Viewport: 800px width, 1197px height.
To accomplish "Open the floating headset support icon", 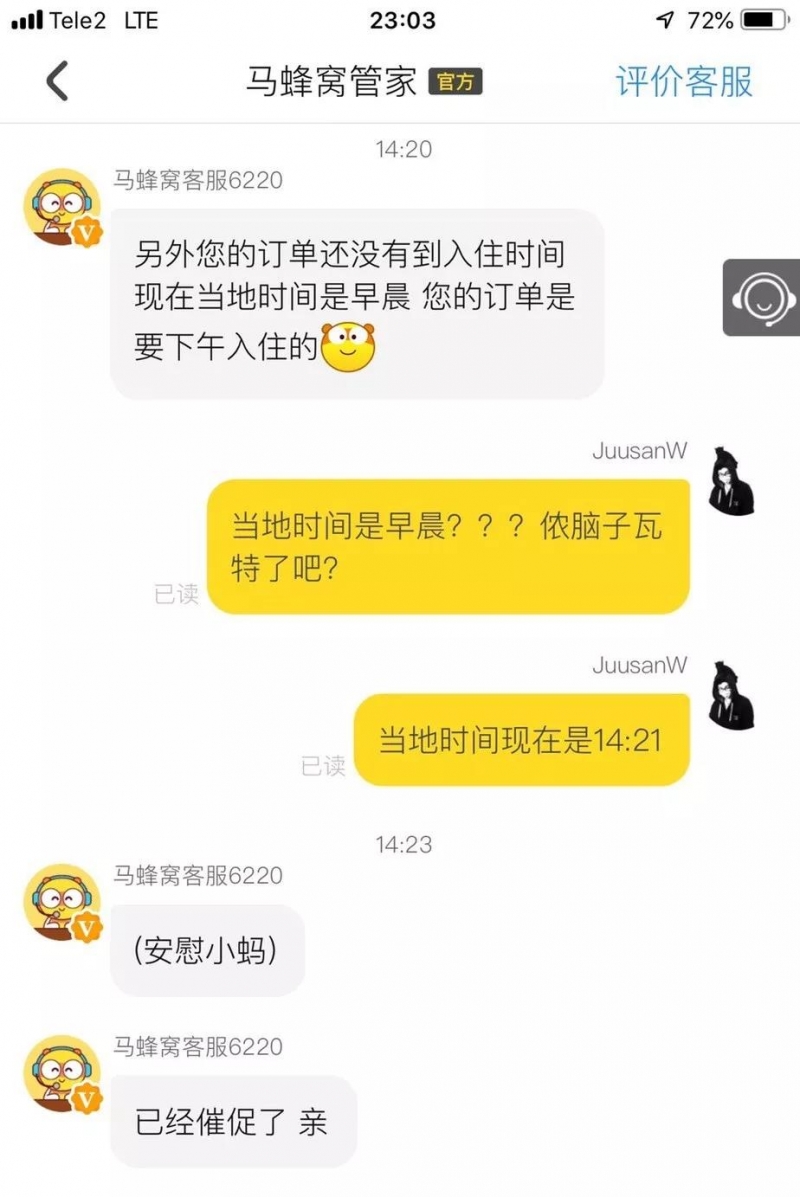I will click(764, 297).
